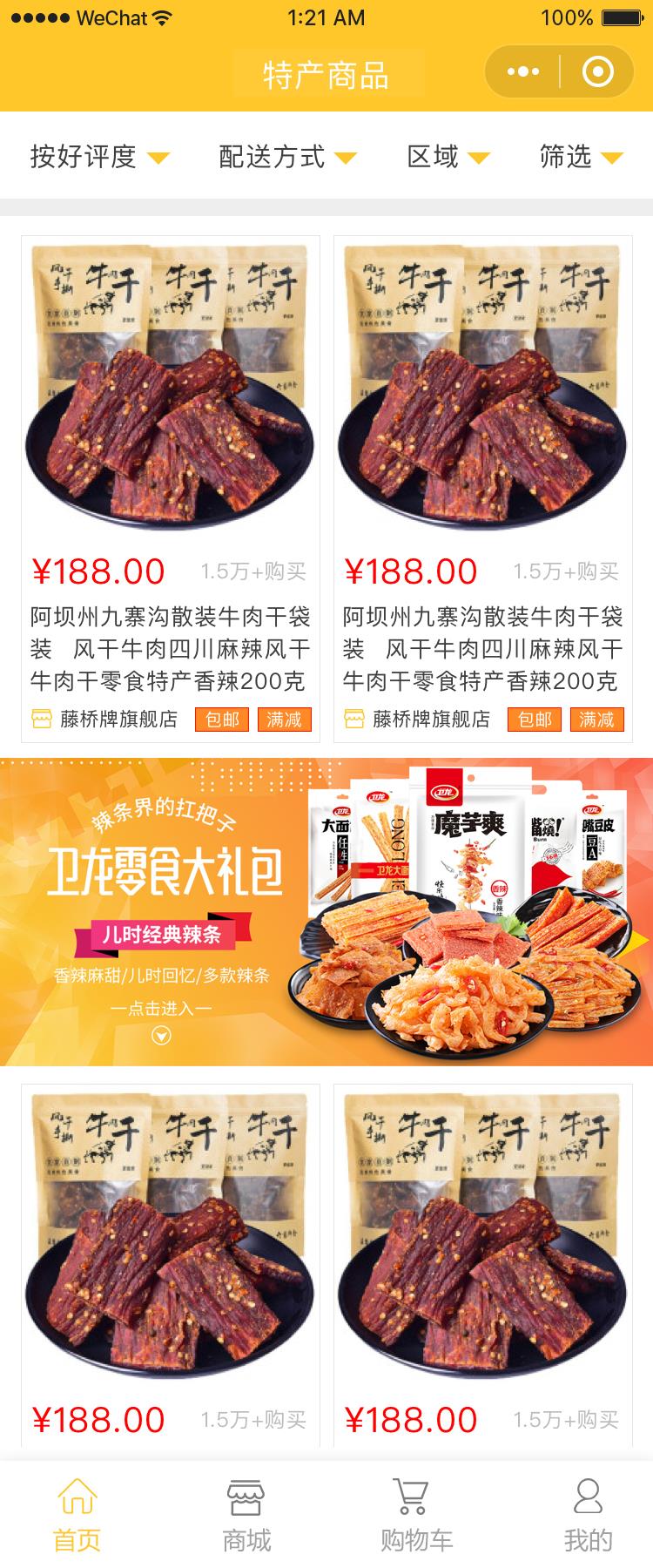Open the mini program more-options menu
Screen dimensions: 653x1568
(522, 72)
